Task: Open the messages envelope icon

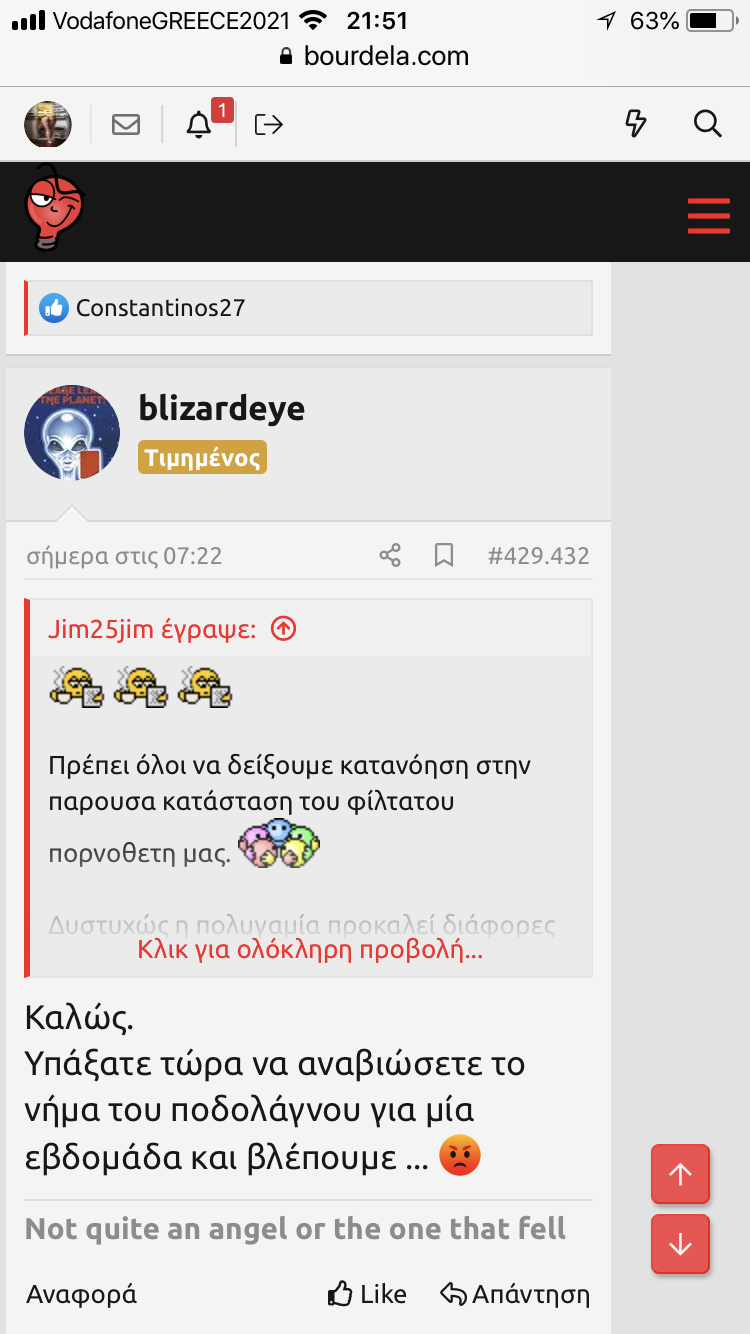Action: click(126, 125)
